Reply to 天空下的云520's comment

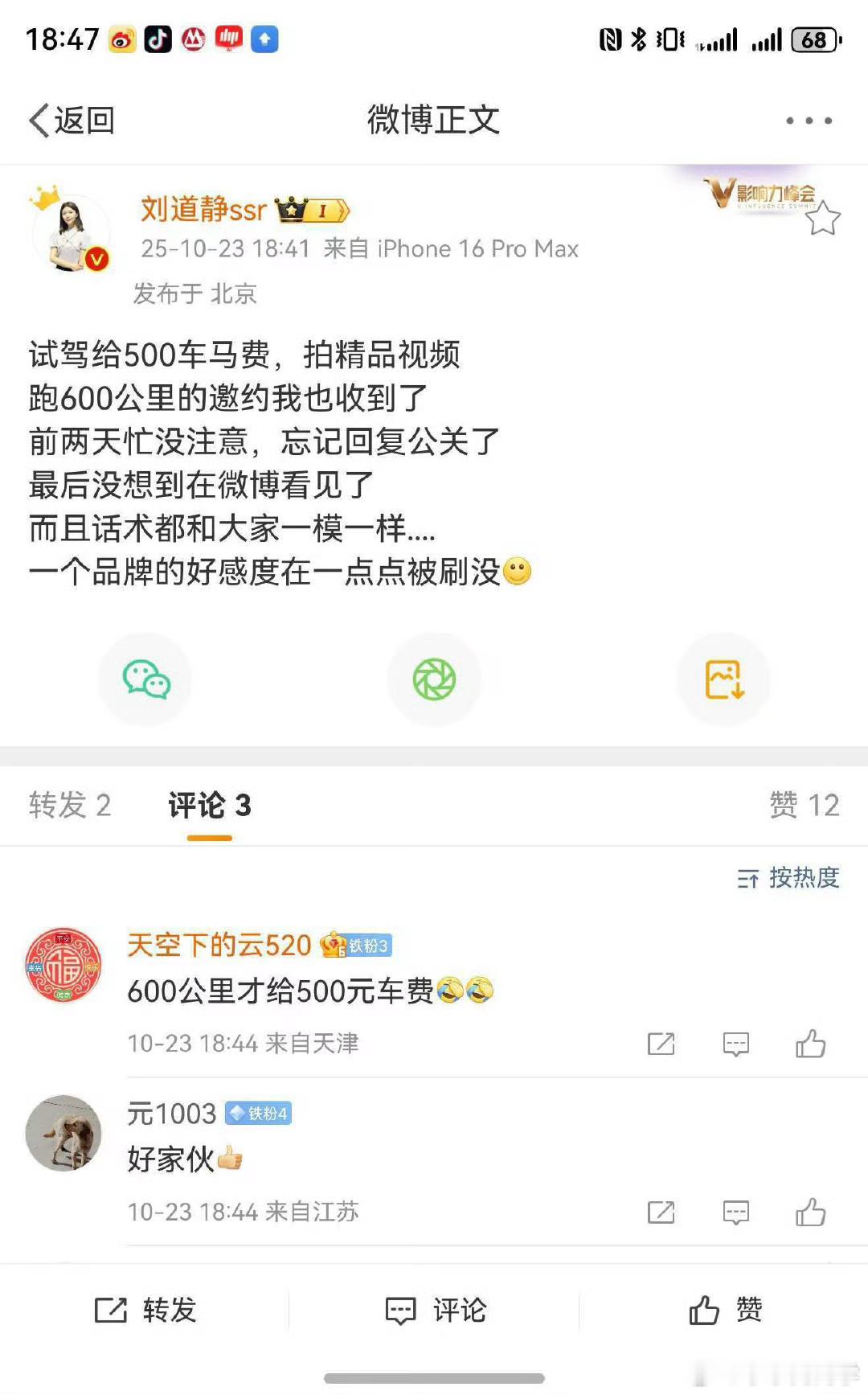[735, 1044]
